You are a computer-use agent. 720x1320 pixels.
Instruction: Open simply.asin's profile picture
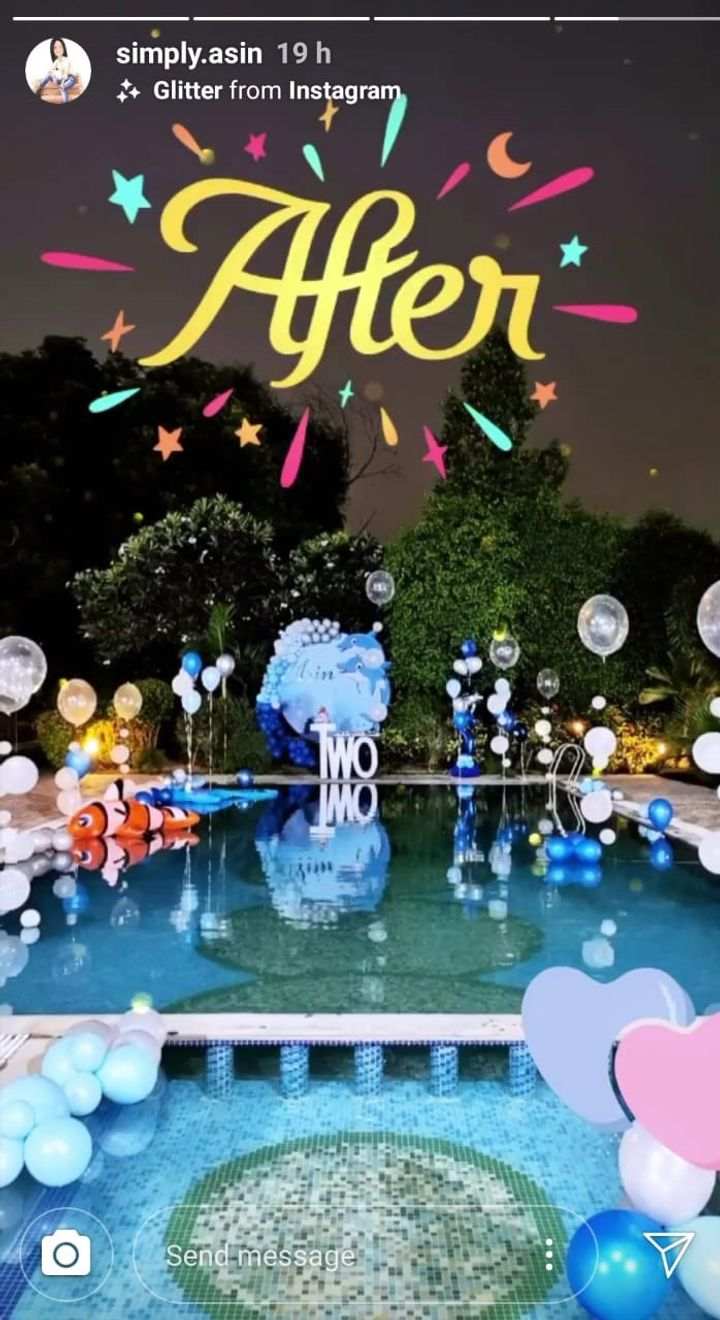(x=58, y=70)
